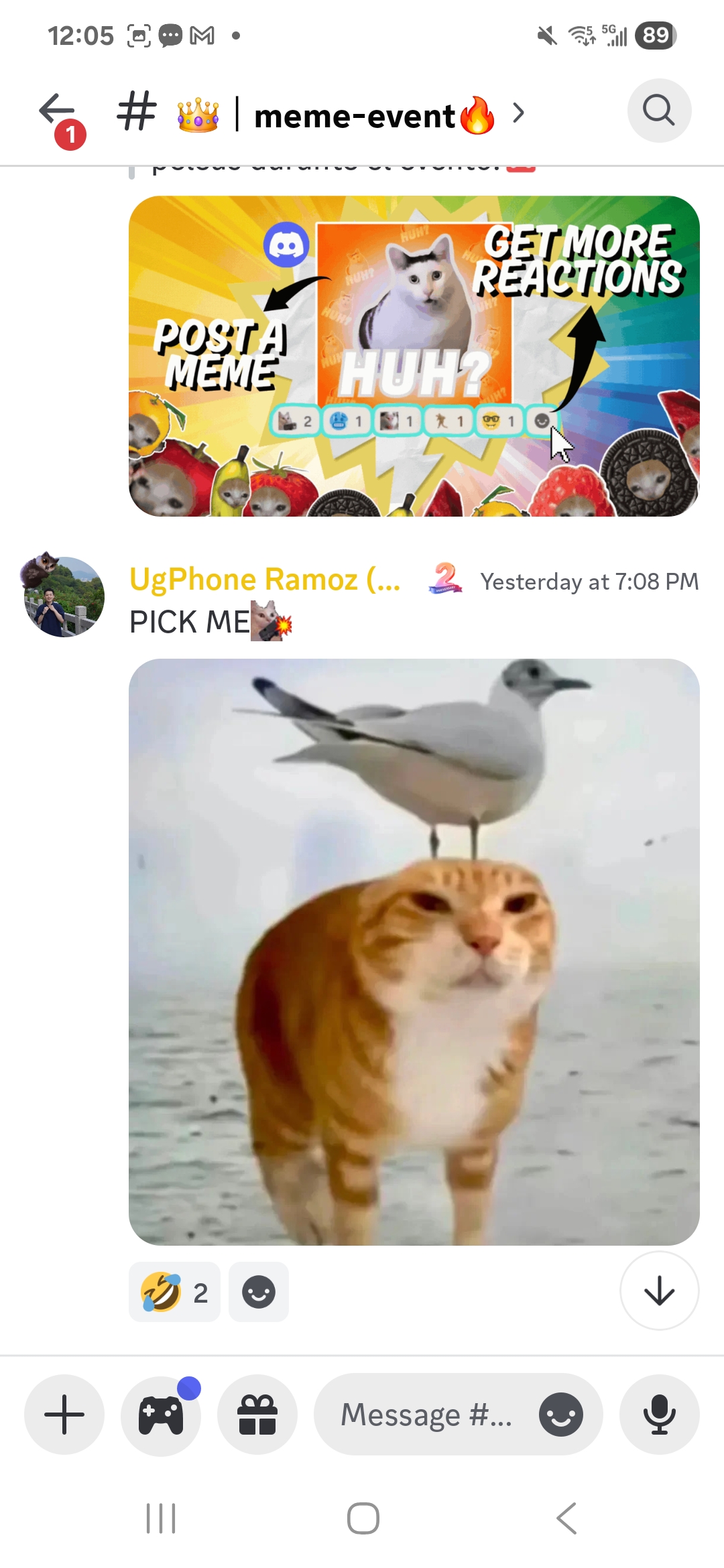Jump to the latest messages

(x=659, y=1290)
